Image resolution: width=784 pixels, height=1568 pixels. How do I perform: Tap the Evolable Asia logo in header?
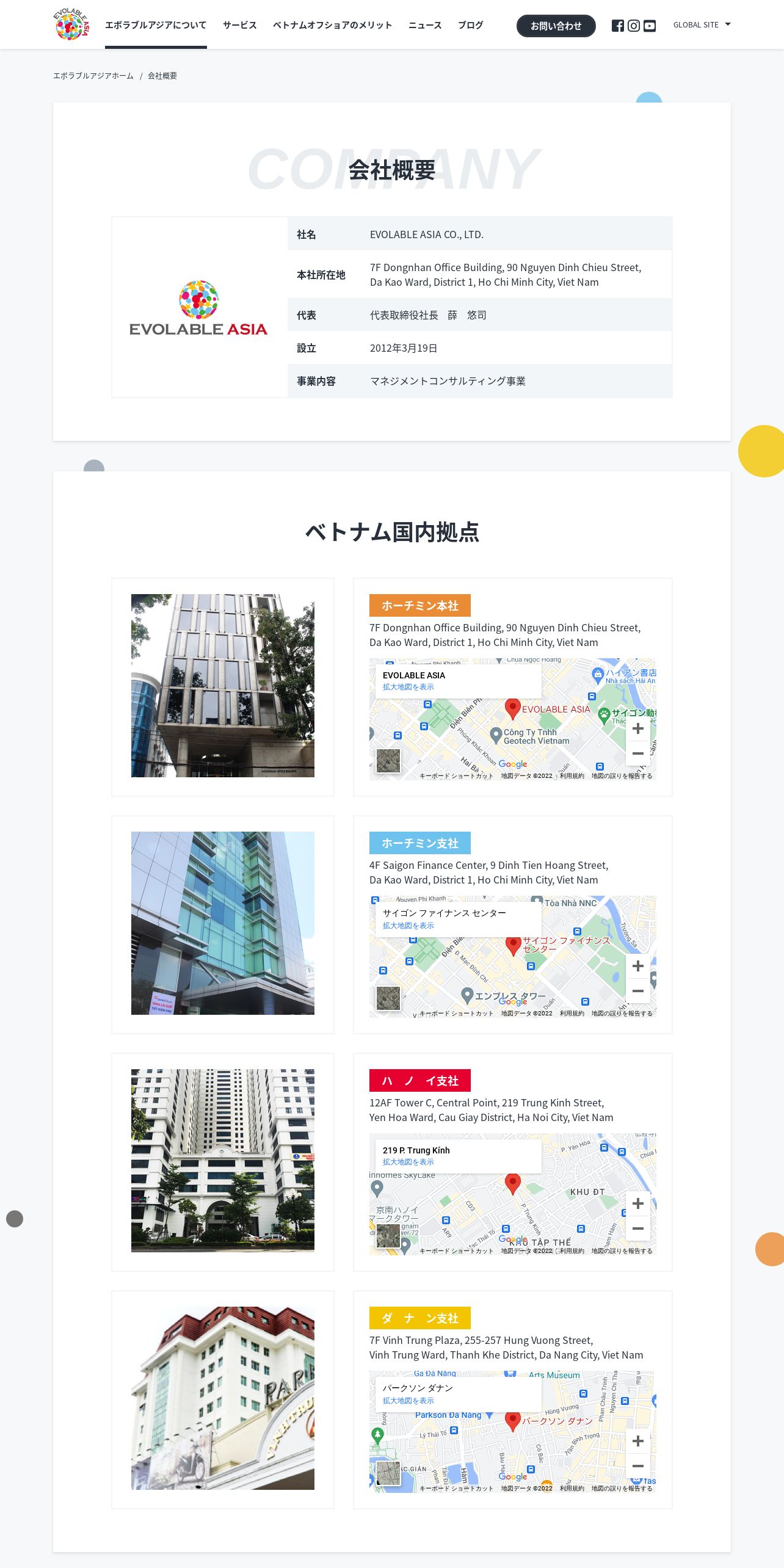tap(71, 24)
